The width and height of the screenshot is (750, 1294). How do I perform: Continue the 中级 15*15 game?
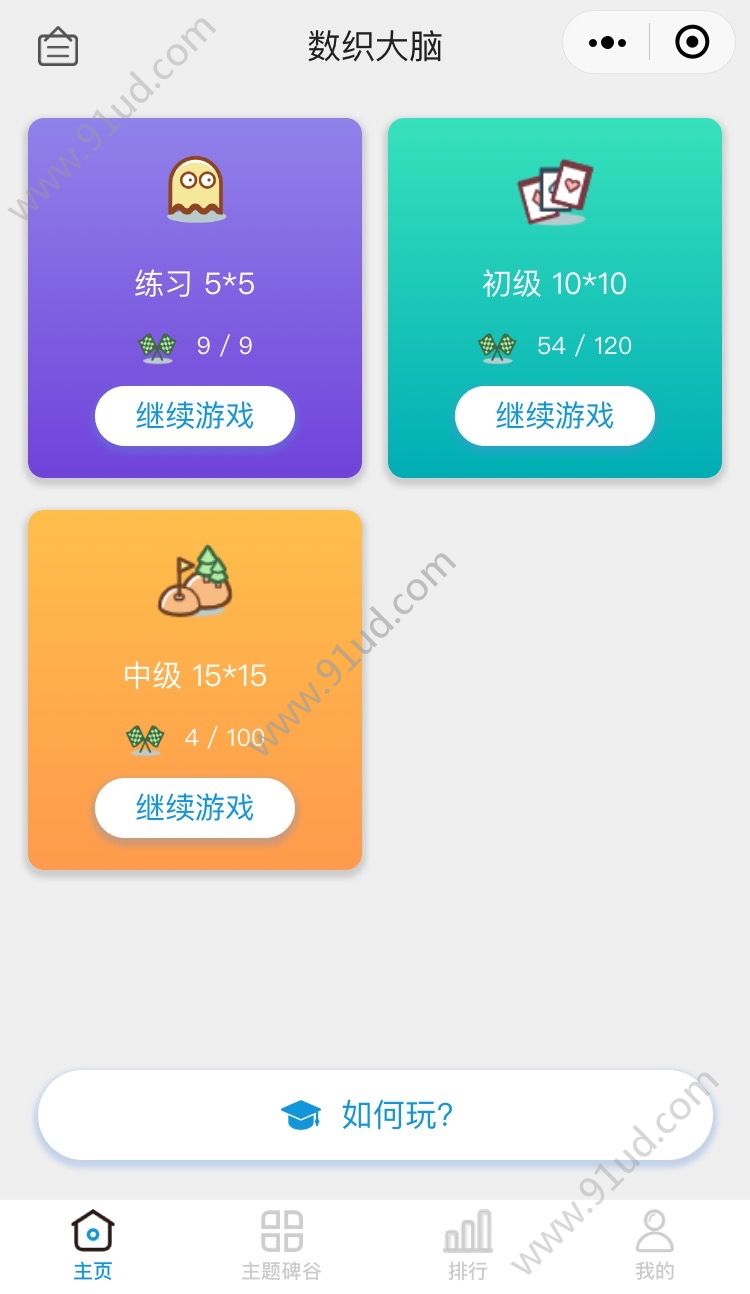tap(195, 808)
